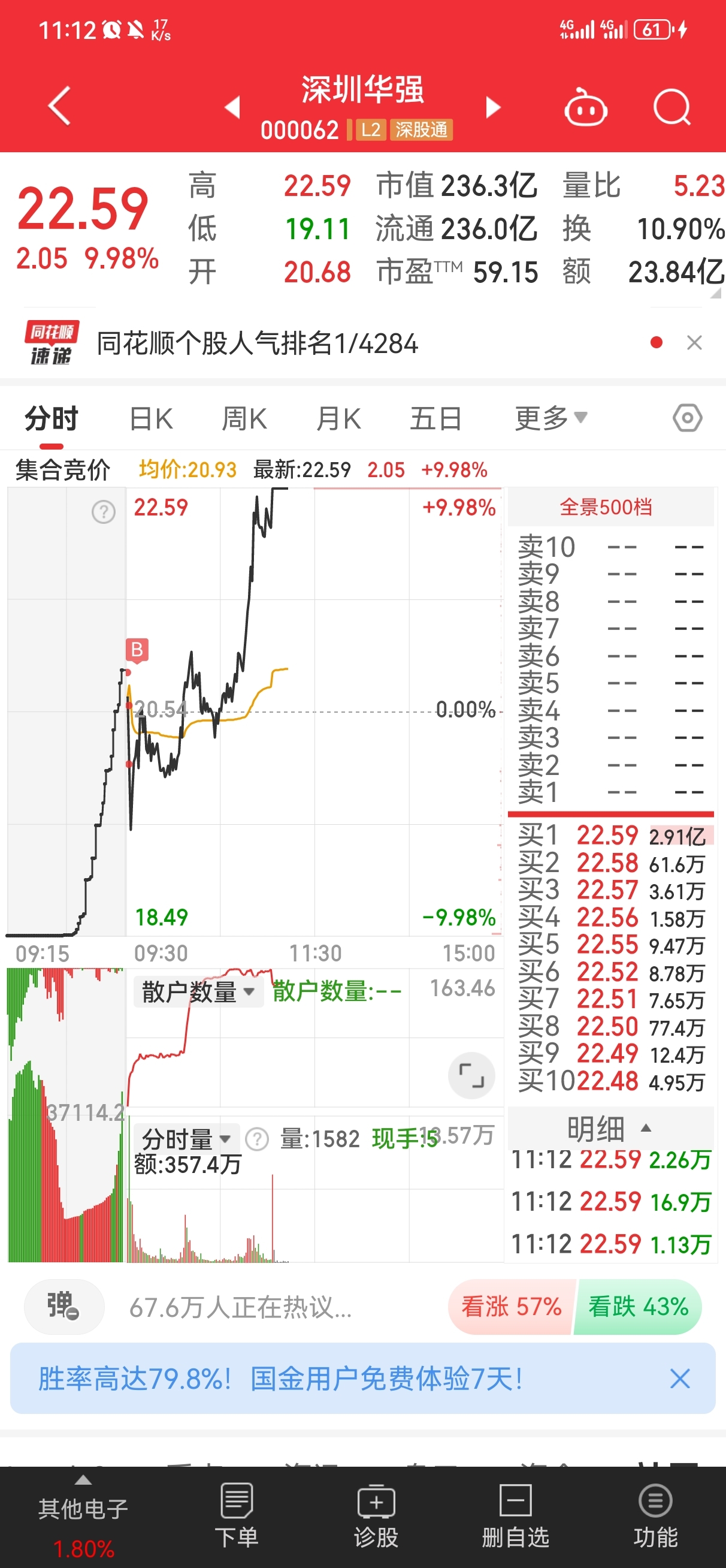Switch to the 五日 five-day tab
The height and width of the screenshot is (1568, 726).
tap(434, 418)
